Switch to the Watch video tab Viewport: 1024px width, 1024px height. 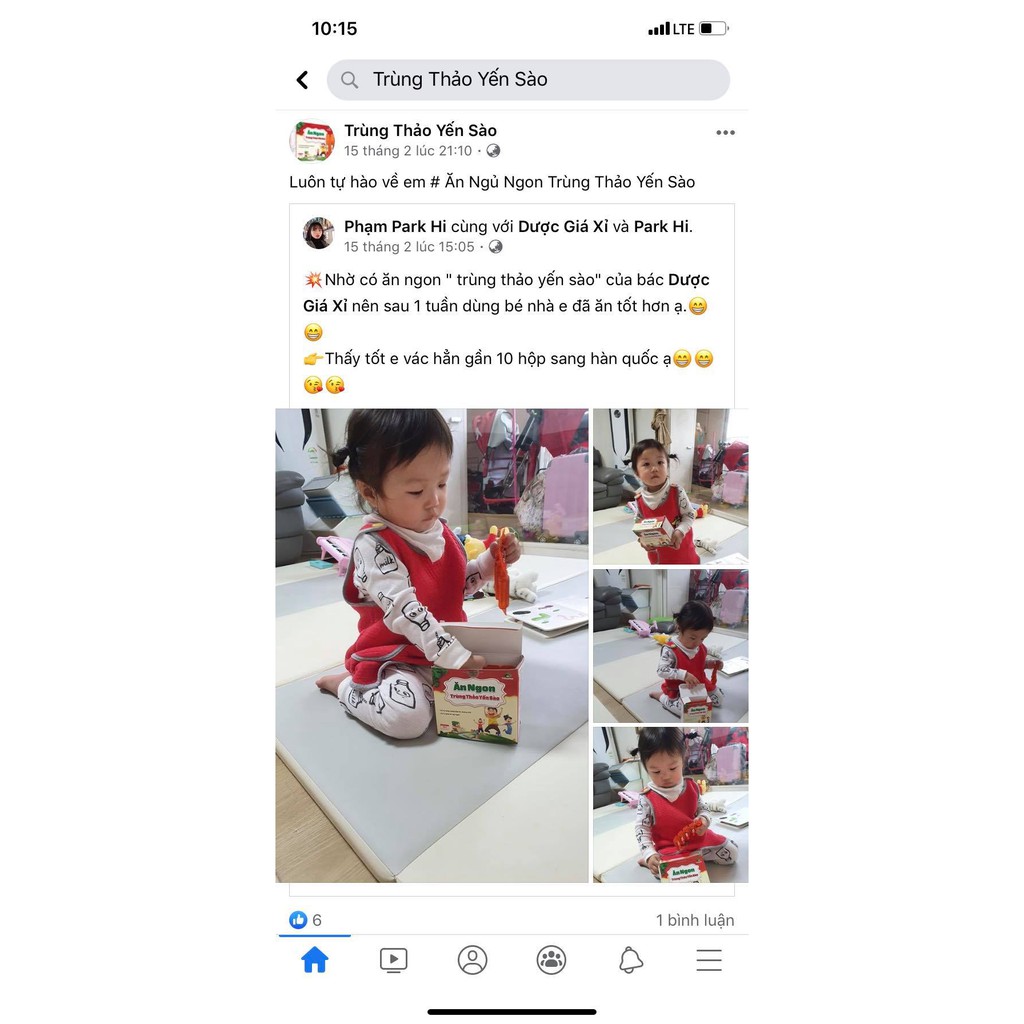pyautogui.click(x=393, y=960)
